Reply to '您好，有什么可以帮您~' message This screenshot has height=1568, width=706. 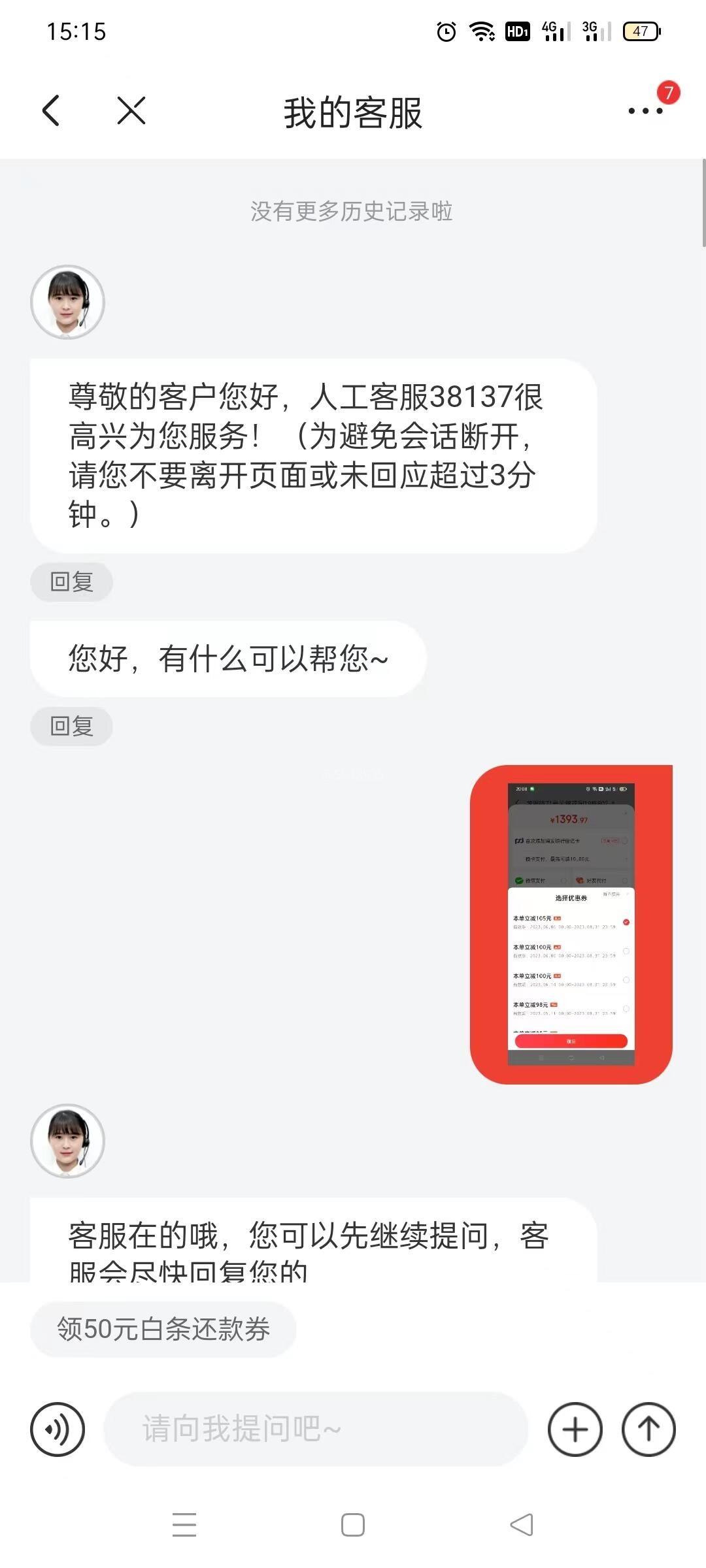71,726
